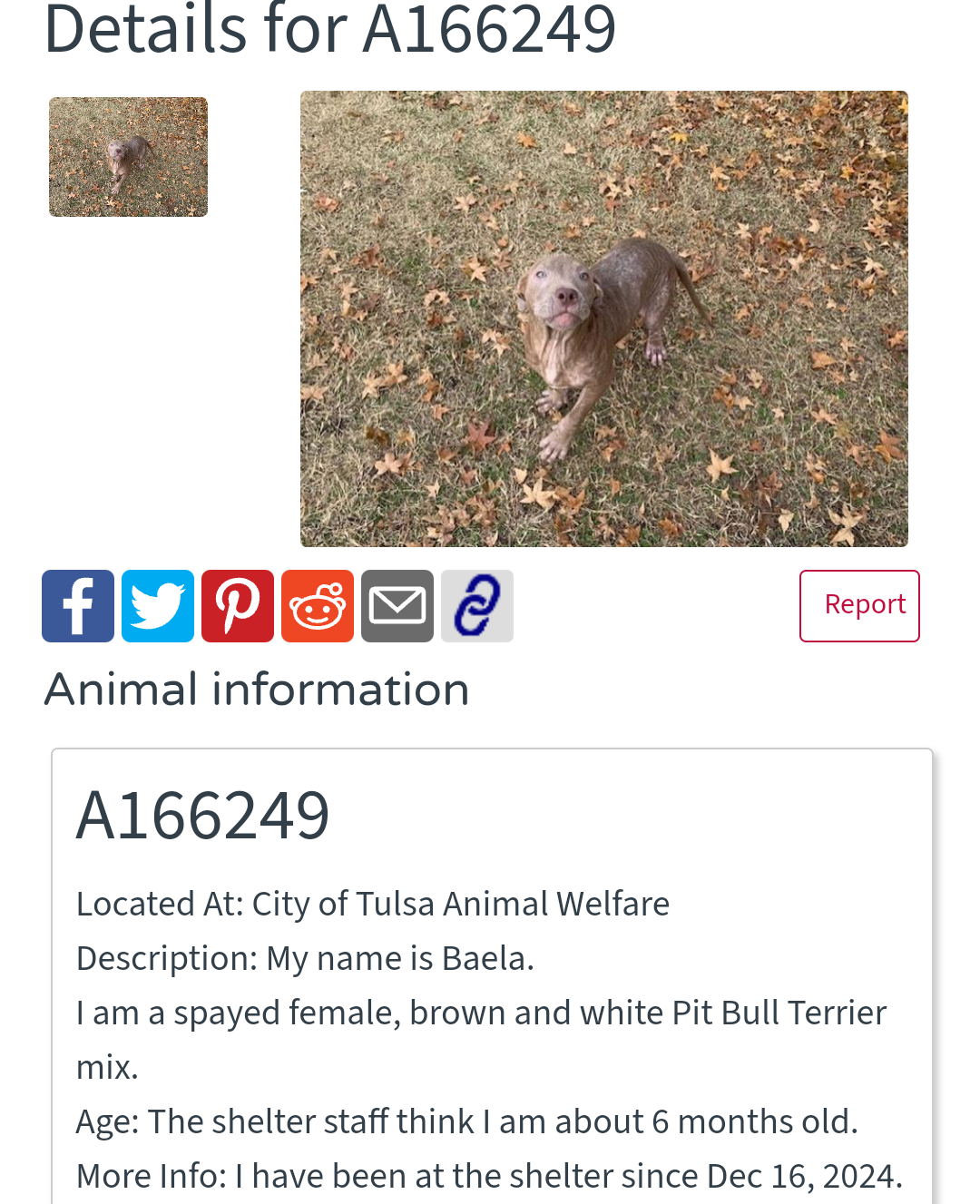980x1204 pixels.
Task: Select the small dog photo thumbnail
Action: click(x=128, y=157)
